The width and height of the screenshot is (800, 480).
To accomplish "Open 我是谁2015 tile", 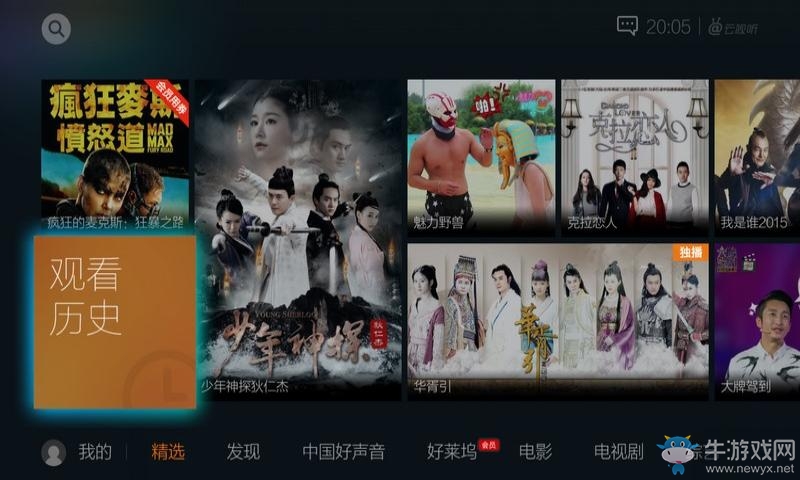I will pos(757,158).
